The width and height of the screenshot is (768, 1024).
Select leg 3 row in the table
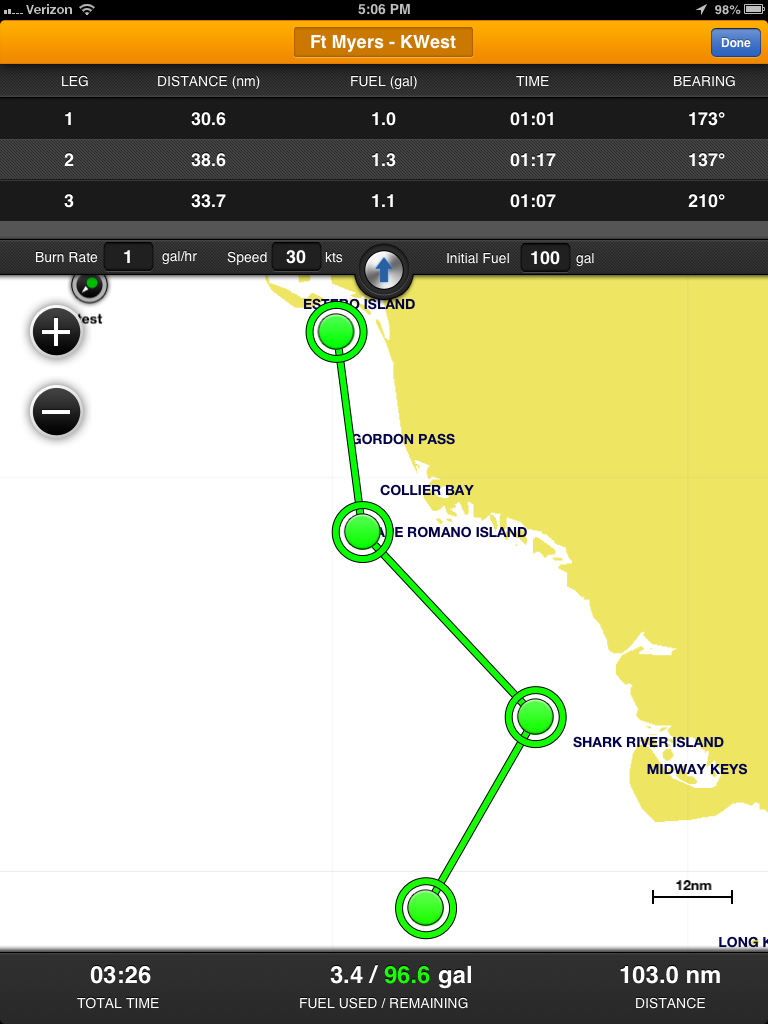tap(384, 201)
